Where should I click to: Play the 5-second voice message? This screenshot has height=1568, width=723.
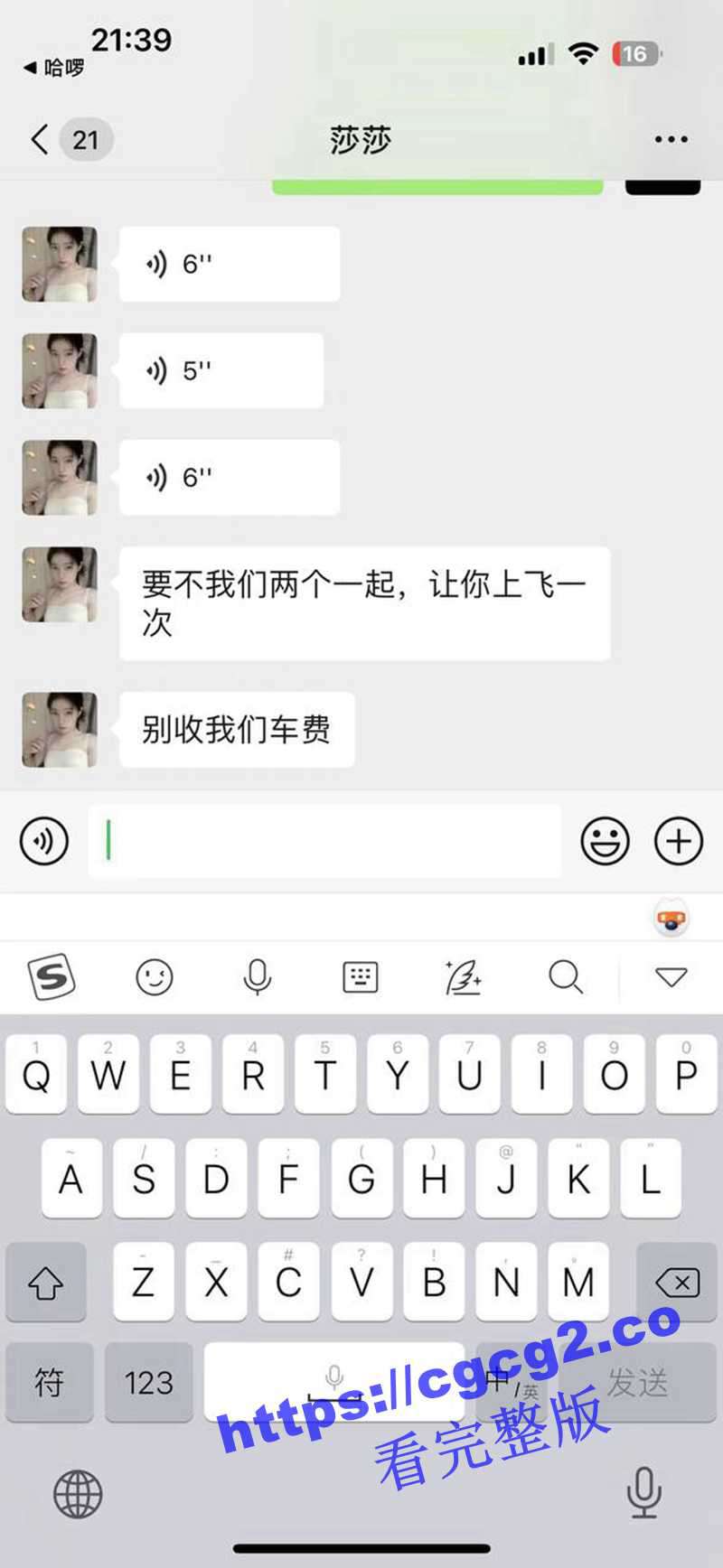pyautogui.click(x=221, y=370)
